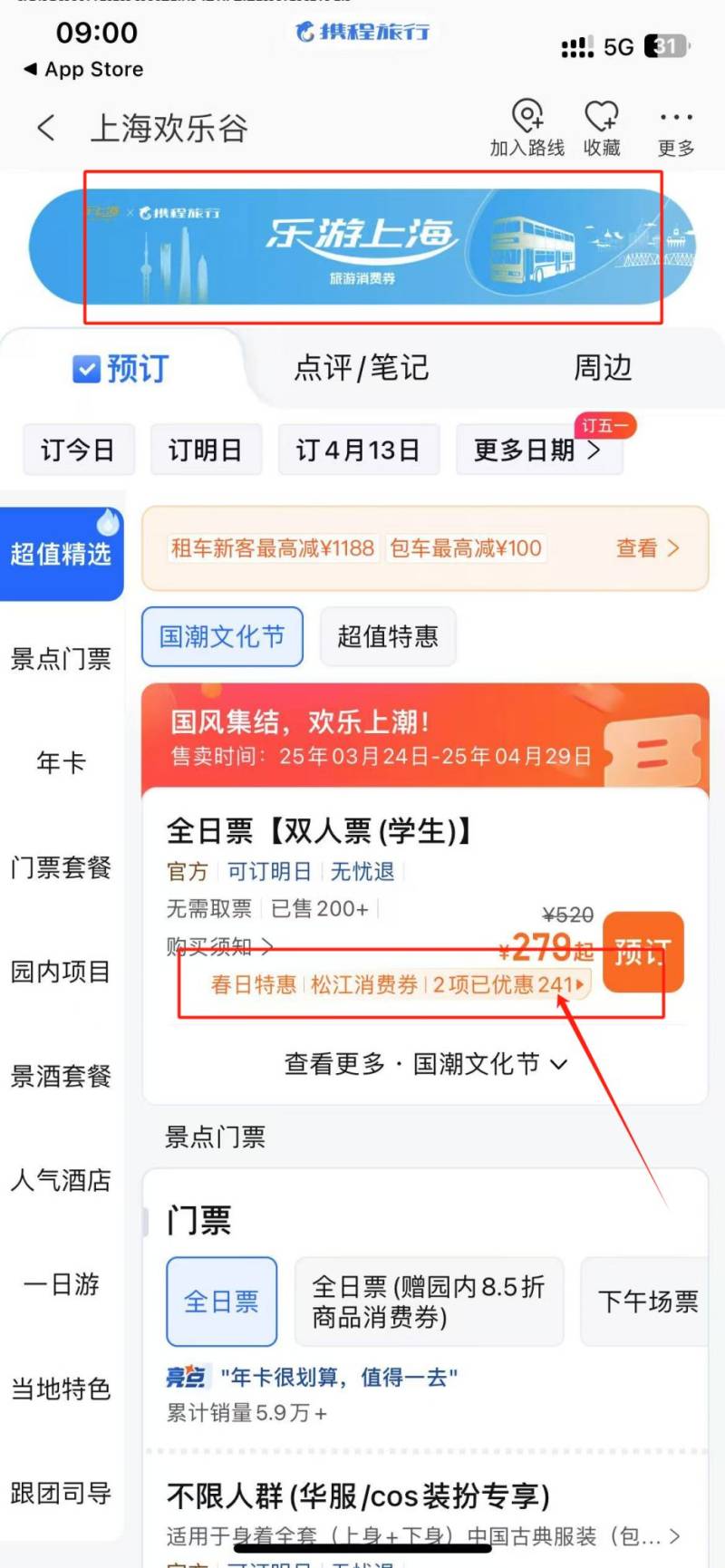Add attraction to route (加入路线)

(527, 129)
